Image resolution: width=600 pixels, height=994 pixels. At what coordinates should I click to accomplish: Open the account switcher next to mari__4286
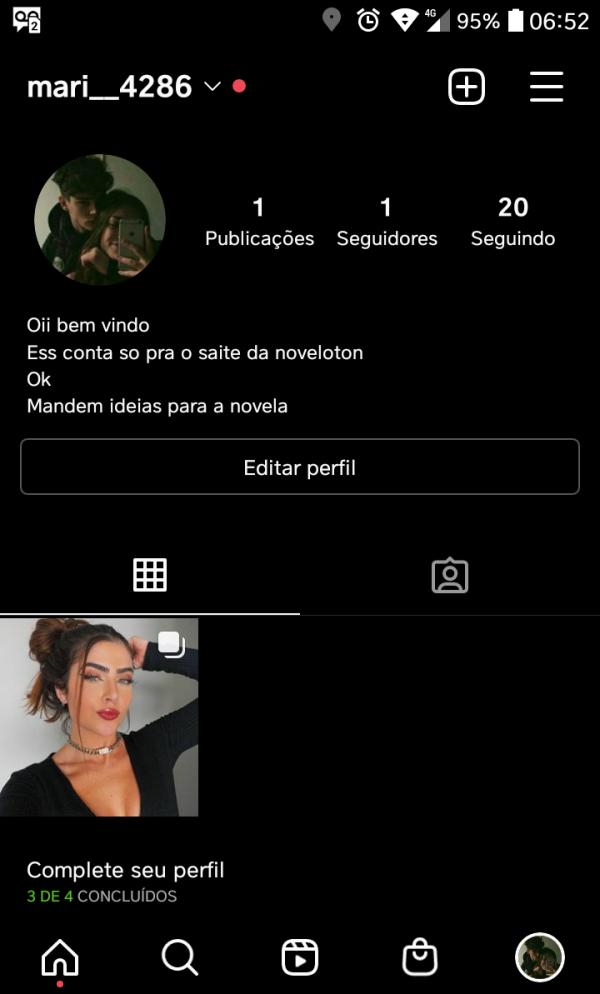[211, 87]
